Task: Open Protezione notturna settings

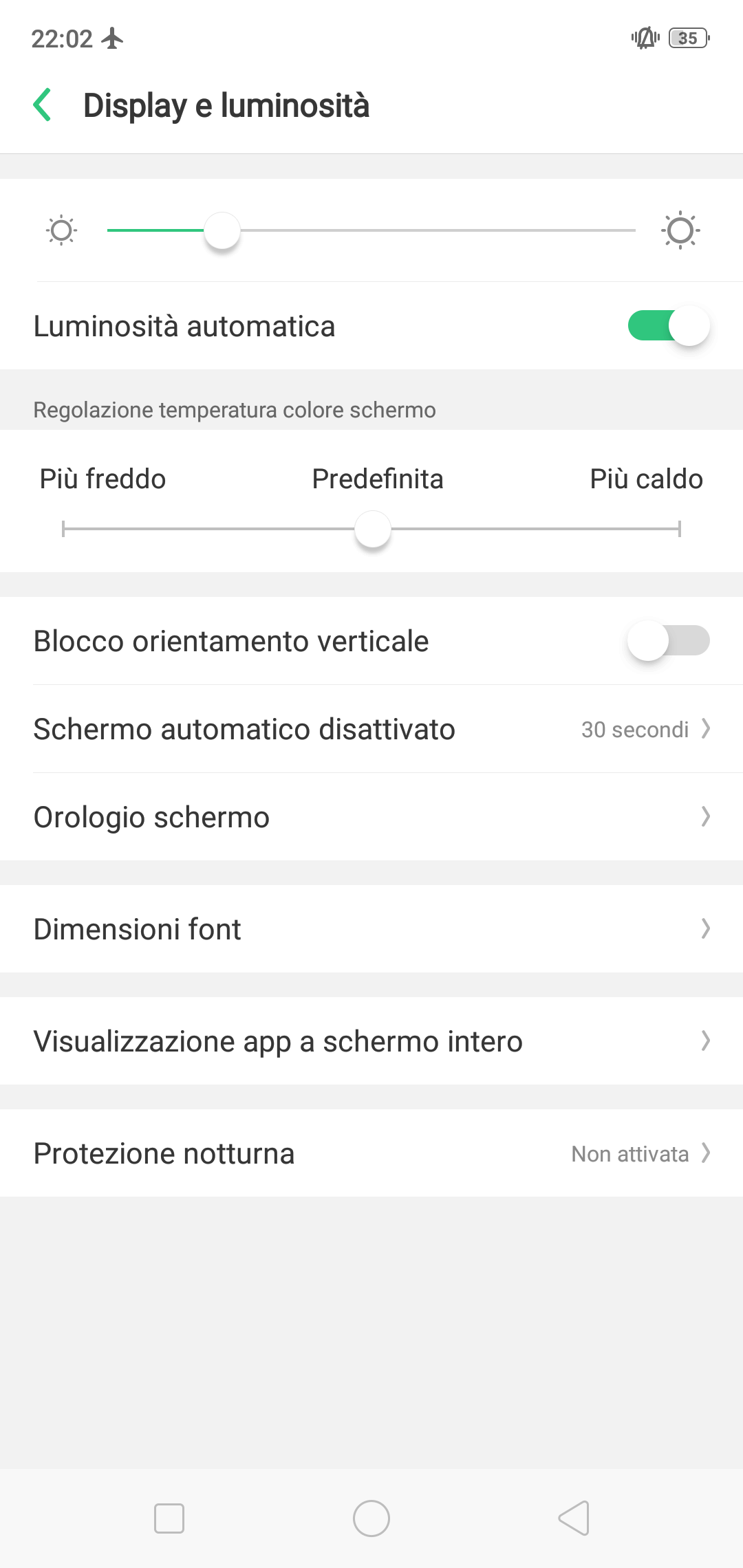Action: pyautogui.click(x=371, y=1153)
